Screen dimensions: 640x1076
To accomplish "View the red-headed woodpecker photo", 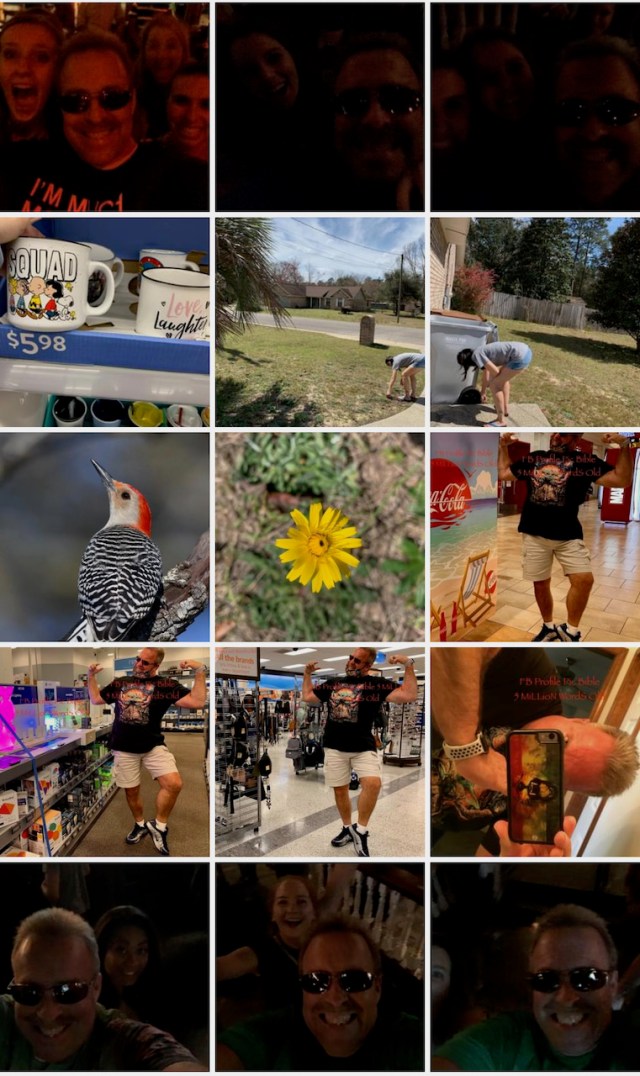I will [105, 536].
